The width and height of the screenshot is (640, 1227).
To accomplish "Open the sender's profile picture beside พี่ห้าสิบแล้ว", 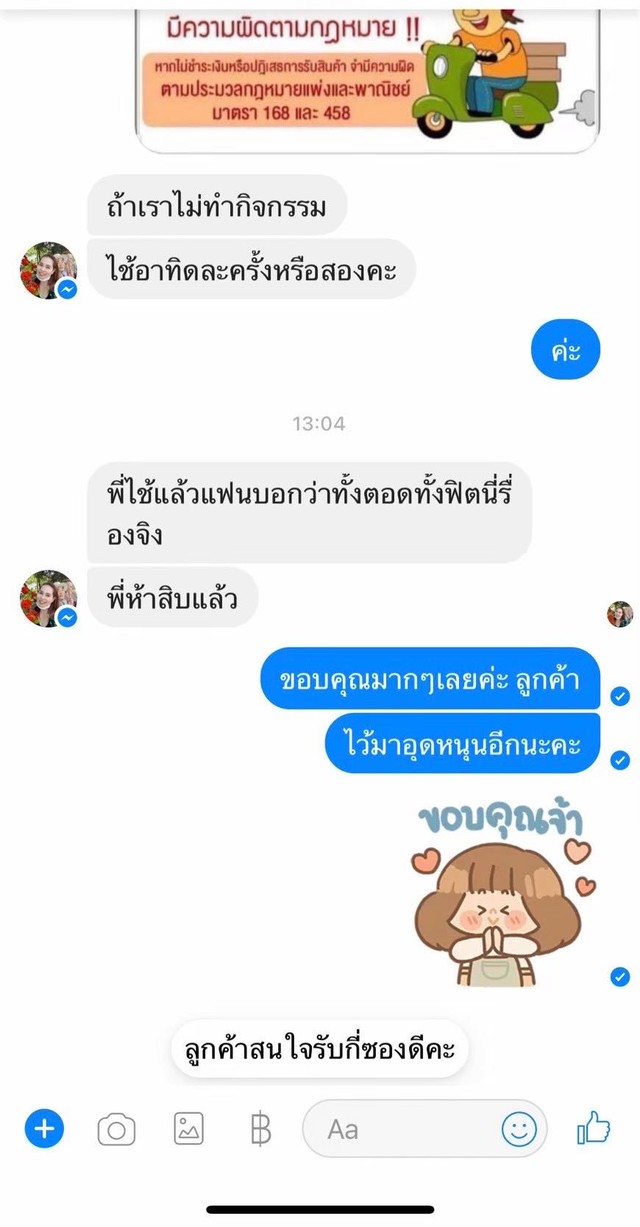I will click(x=48, y=599).
